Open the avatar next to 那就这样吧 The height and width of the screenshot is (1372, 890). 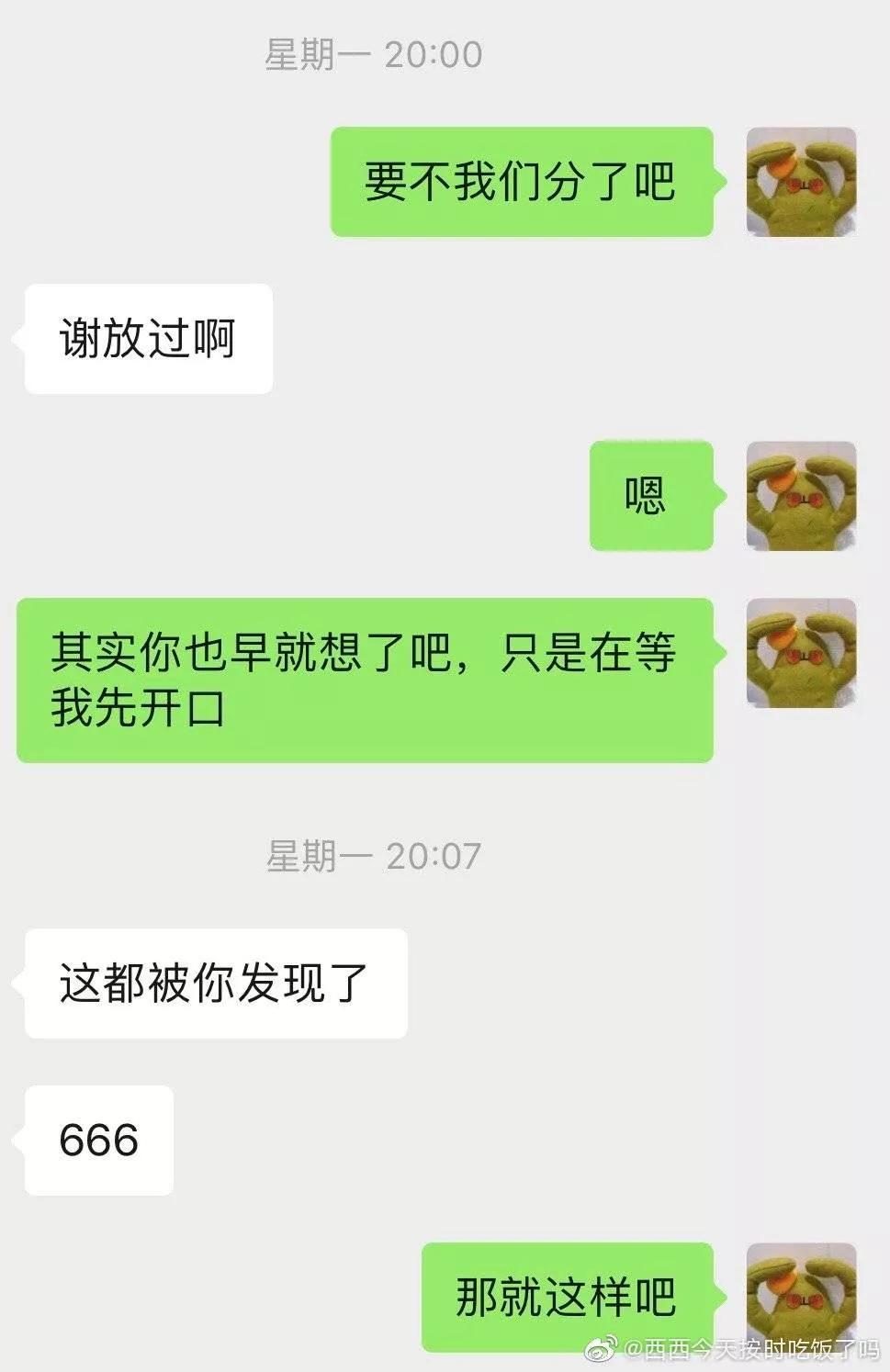click(801, 1297)
